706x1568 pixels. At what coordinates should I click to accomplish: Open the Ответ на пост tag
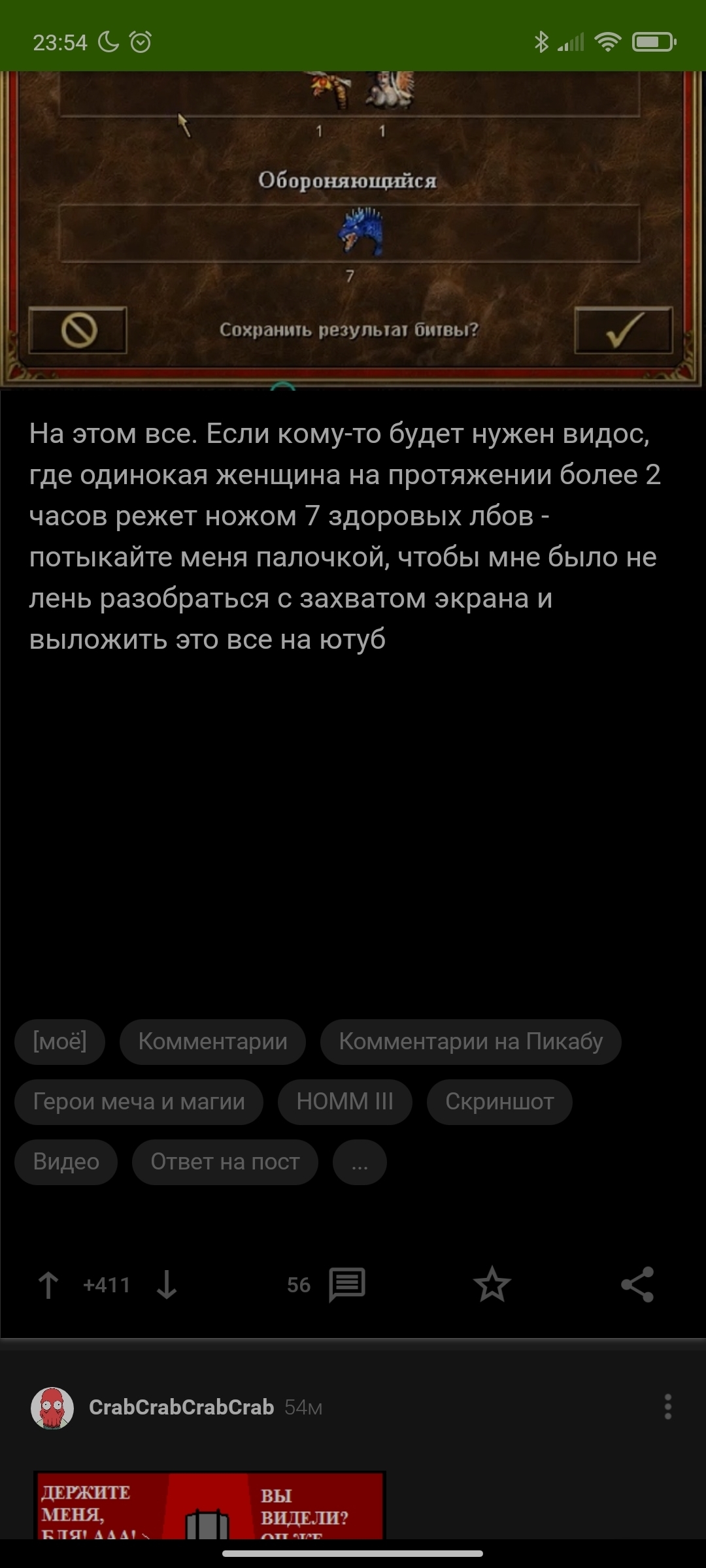(x=225, y=1162)
